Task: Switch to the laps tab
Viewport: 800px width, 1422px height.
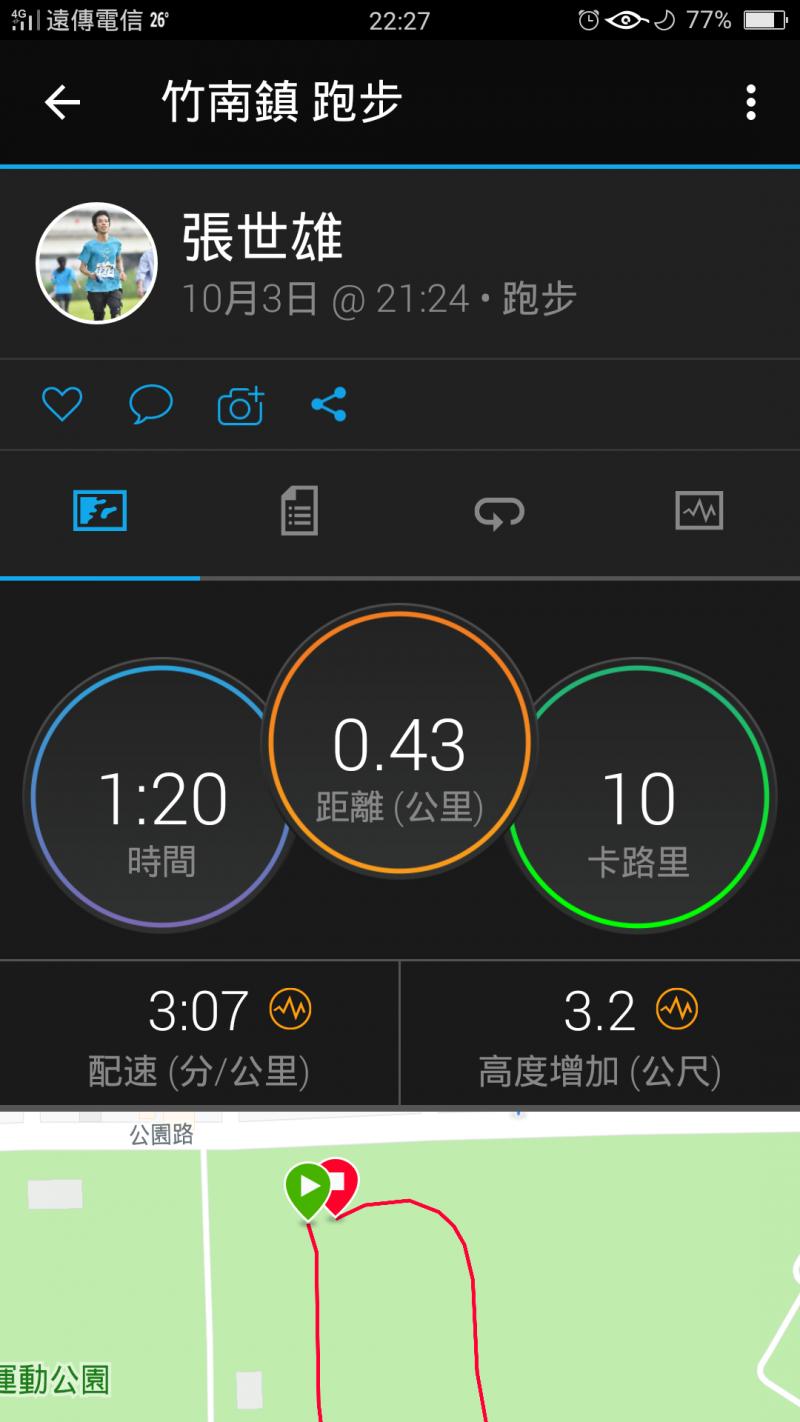Action: click(x=499, y=513)
